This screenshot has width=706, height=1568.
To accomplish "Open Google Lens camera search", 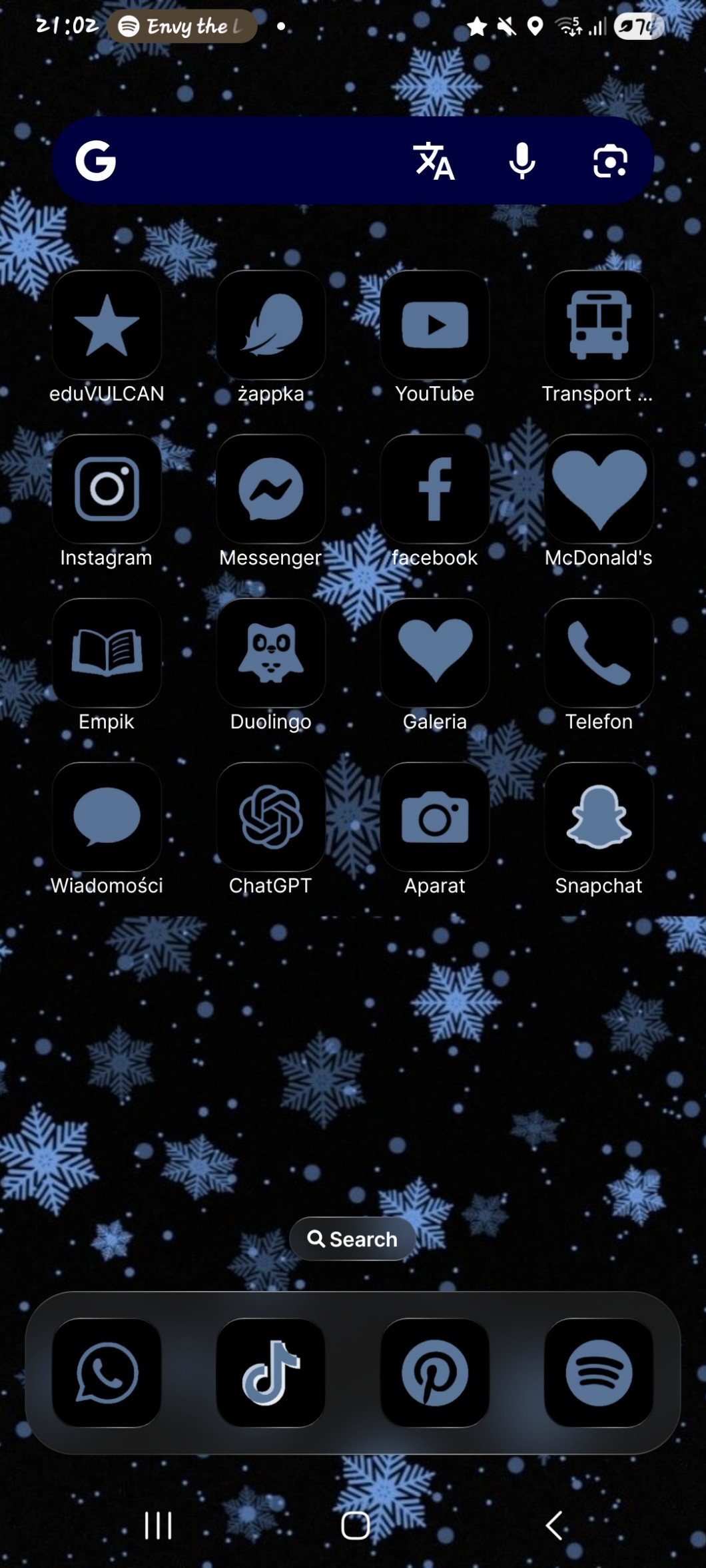I will pos(610,160).
